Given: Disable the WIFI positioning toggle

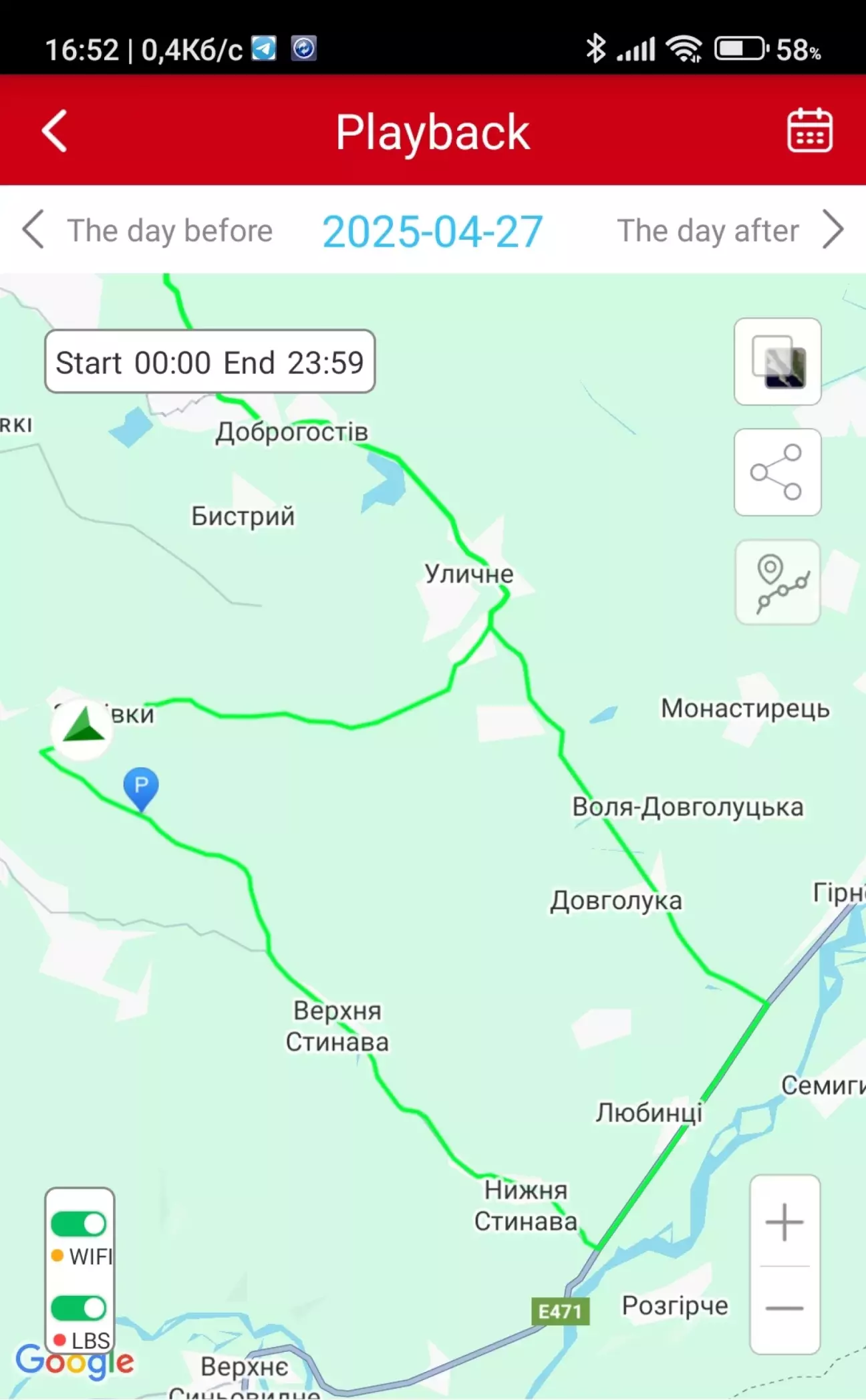Looking at the screenshot, I should click(x=79, y=1224).
